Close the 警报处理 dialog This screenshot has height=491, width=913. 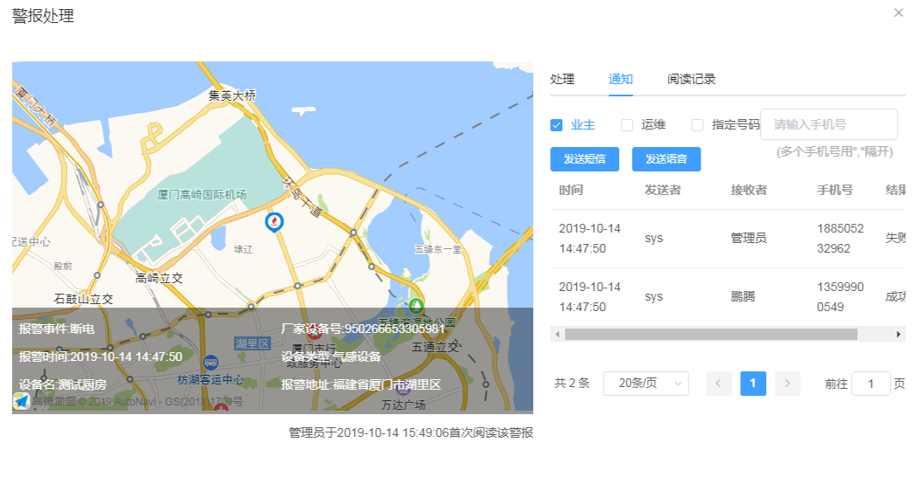[897, 12]
